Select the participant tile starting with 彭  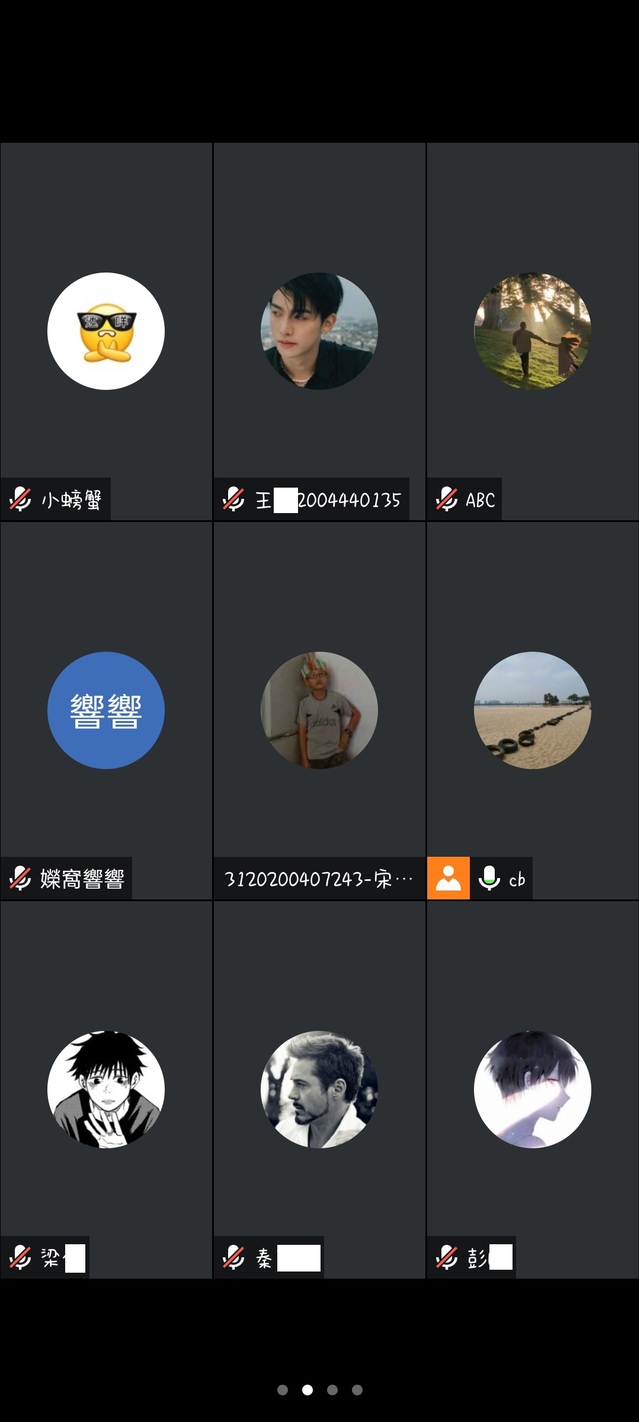(532, 1089)
